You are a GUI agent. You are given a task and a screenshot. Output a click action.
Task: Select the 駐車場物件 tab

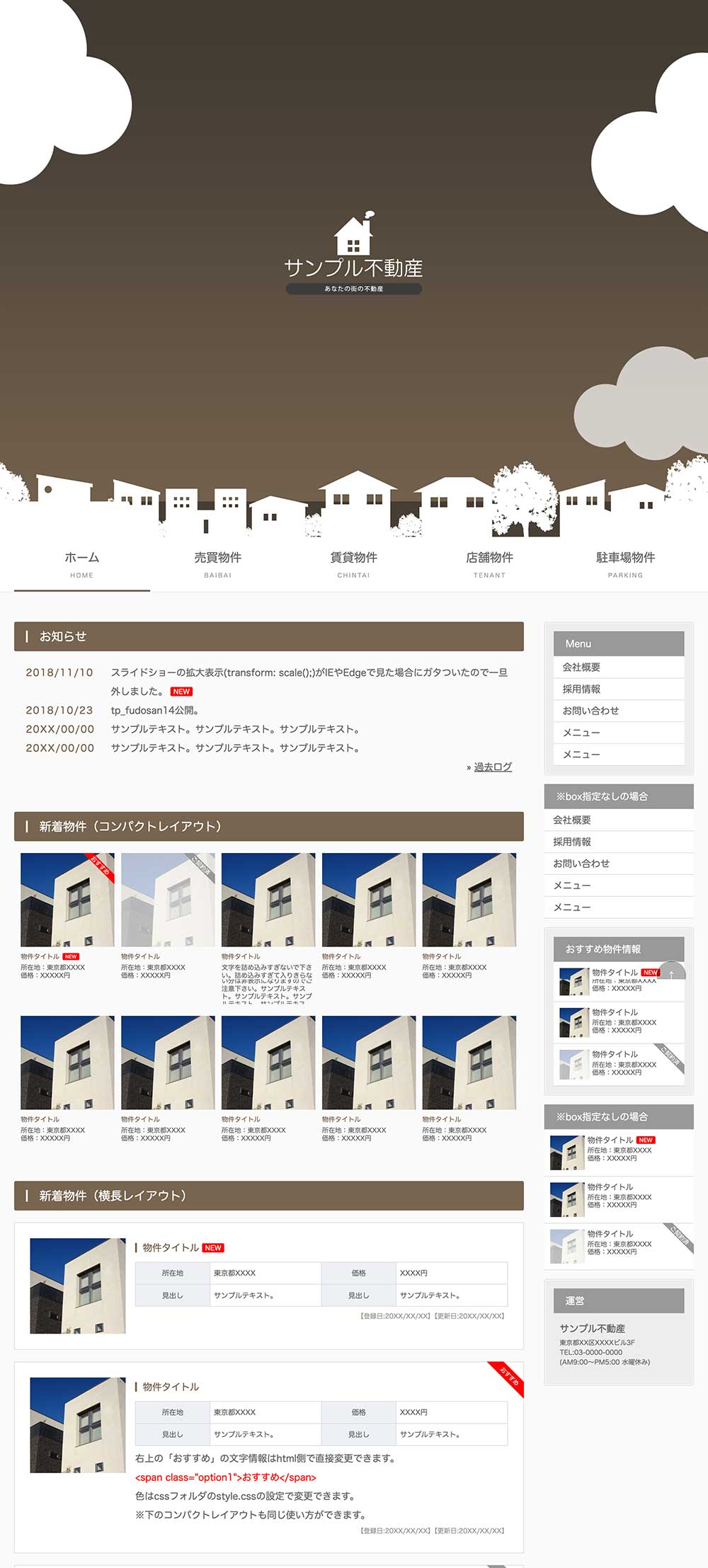[625, 564]
